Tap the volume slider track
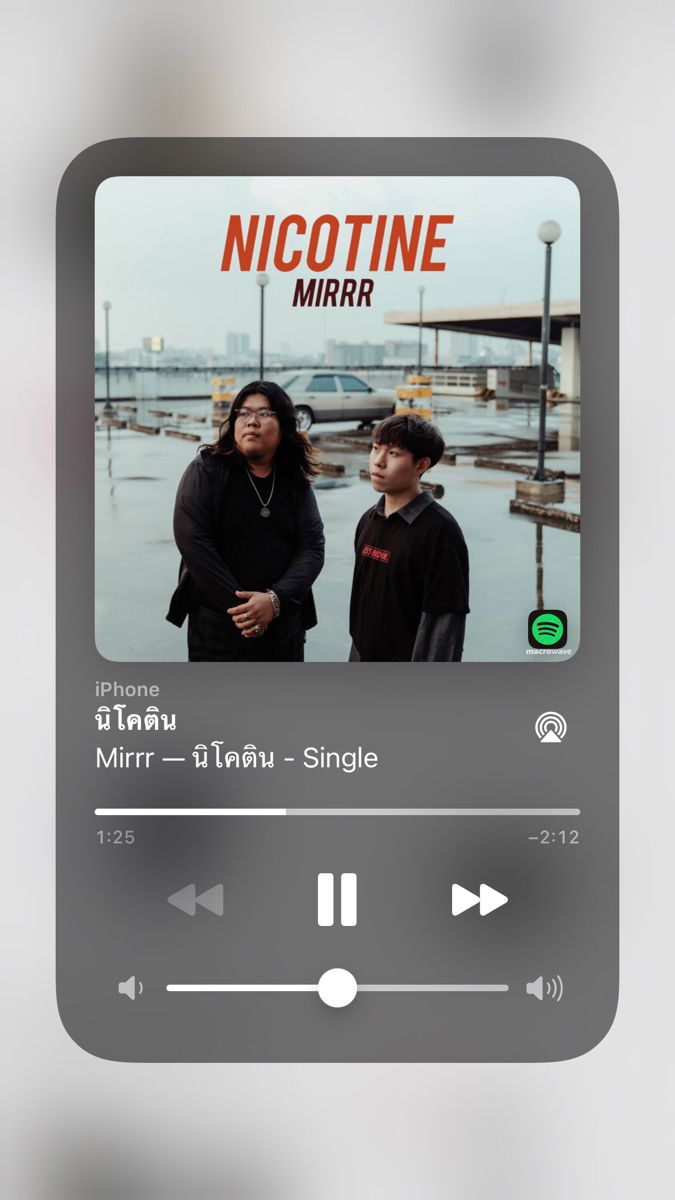The width and height of the screenshot is (675, 1200). click(x=337, y=988)
